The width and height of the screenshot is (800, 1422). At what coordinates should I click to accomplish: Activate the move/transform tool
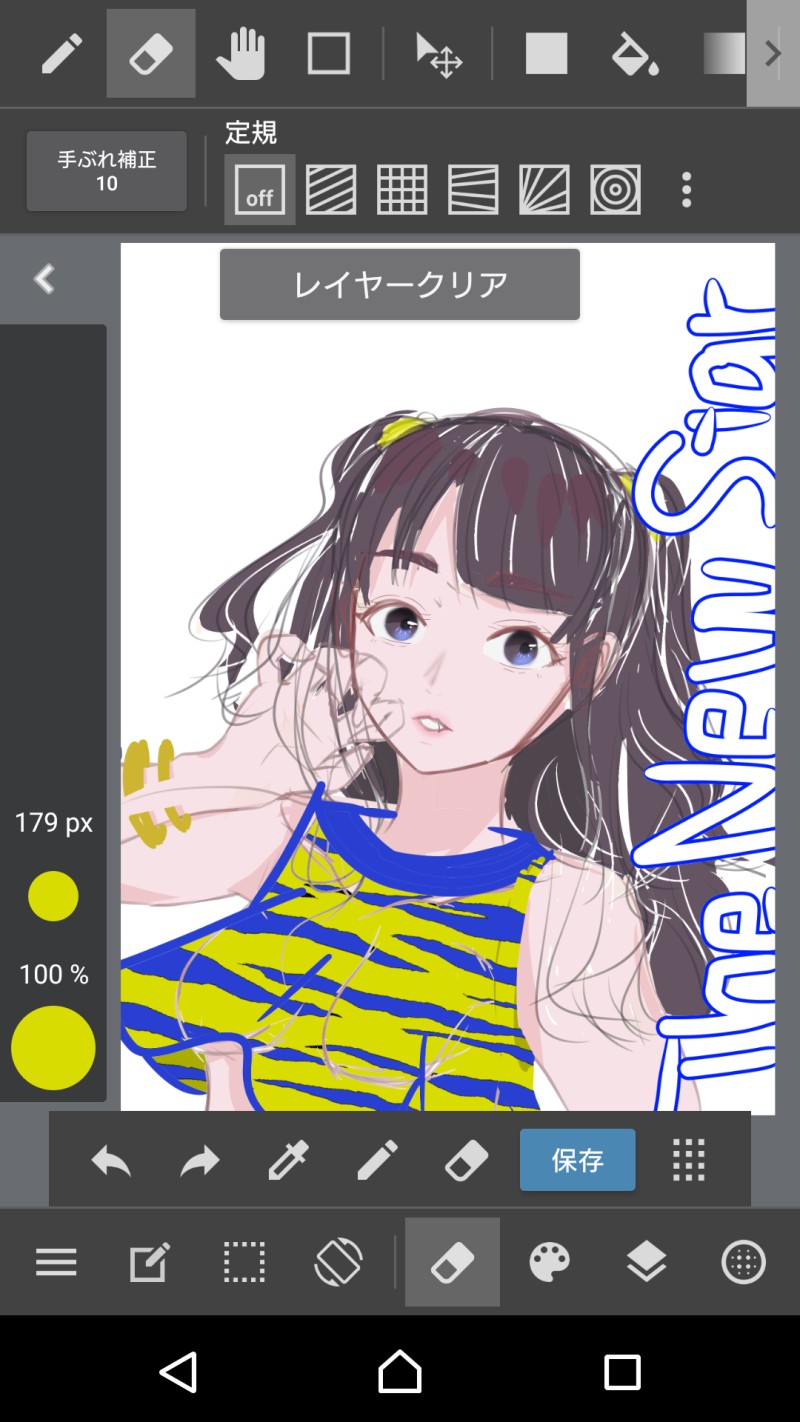(438, 54)
